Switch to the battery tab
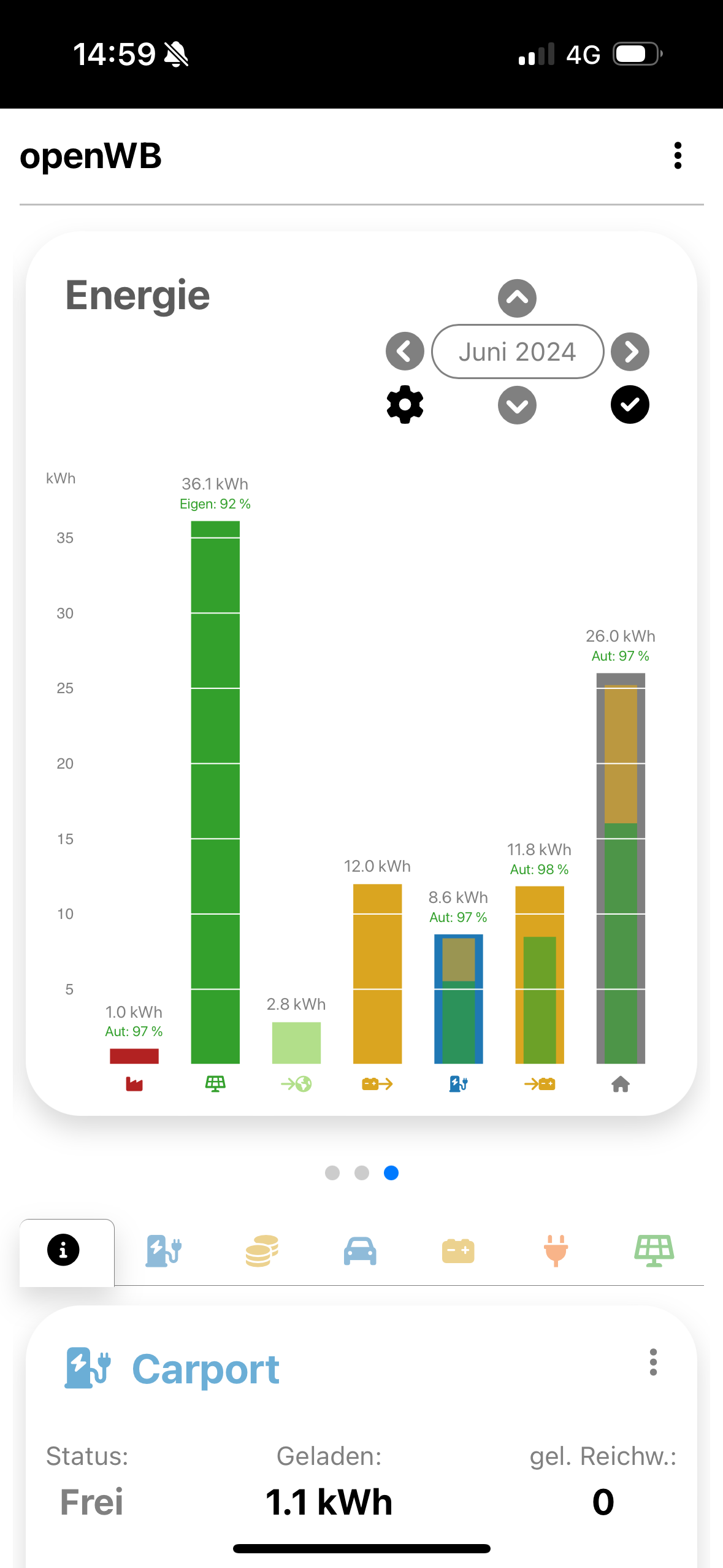 458,1250
